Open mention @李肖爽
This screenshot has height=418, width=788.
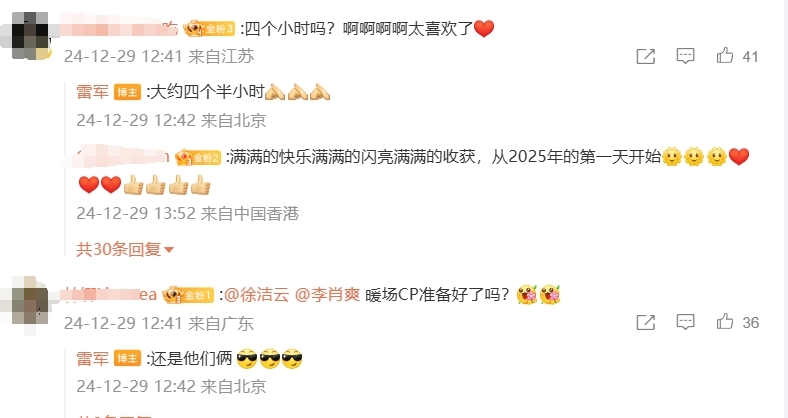326,294
